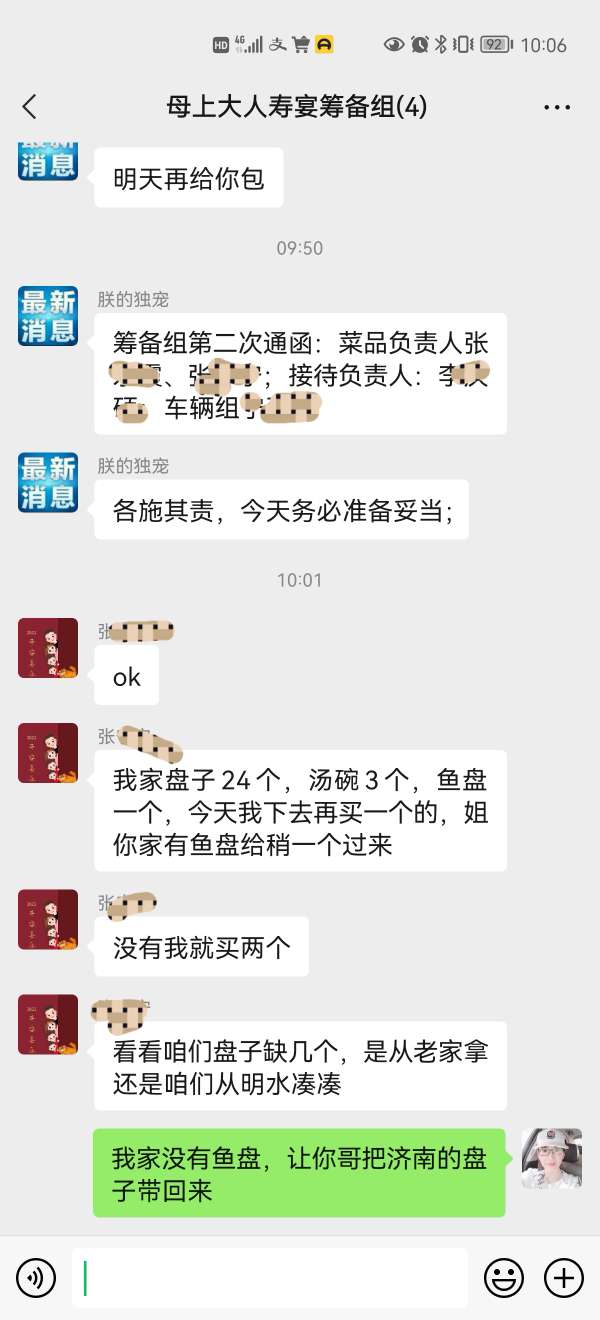Switch to voice message input
The width and height of the screenshot is (600, 1320).
tap(36, 1277)
